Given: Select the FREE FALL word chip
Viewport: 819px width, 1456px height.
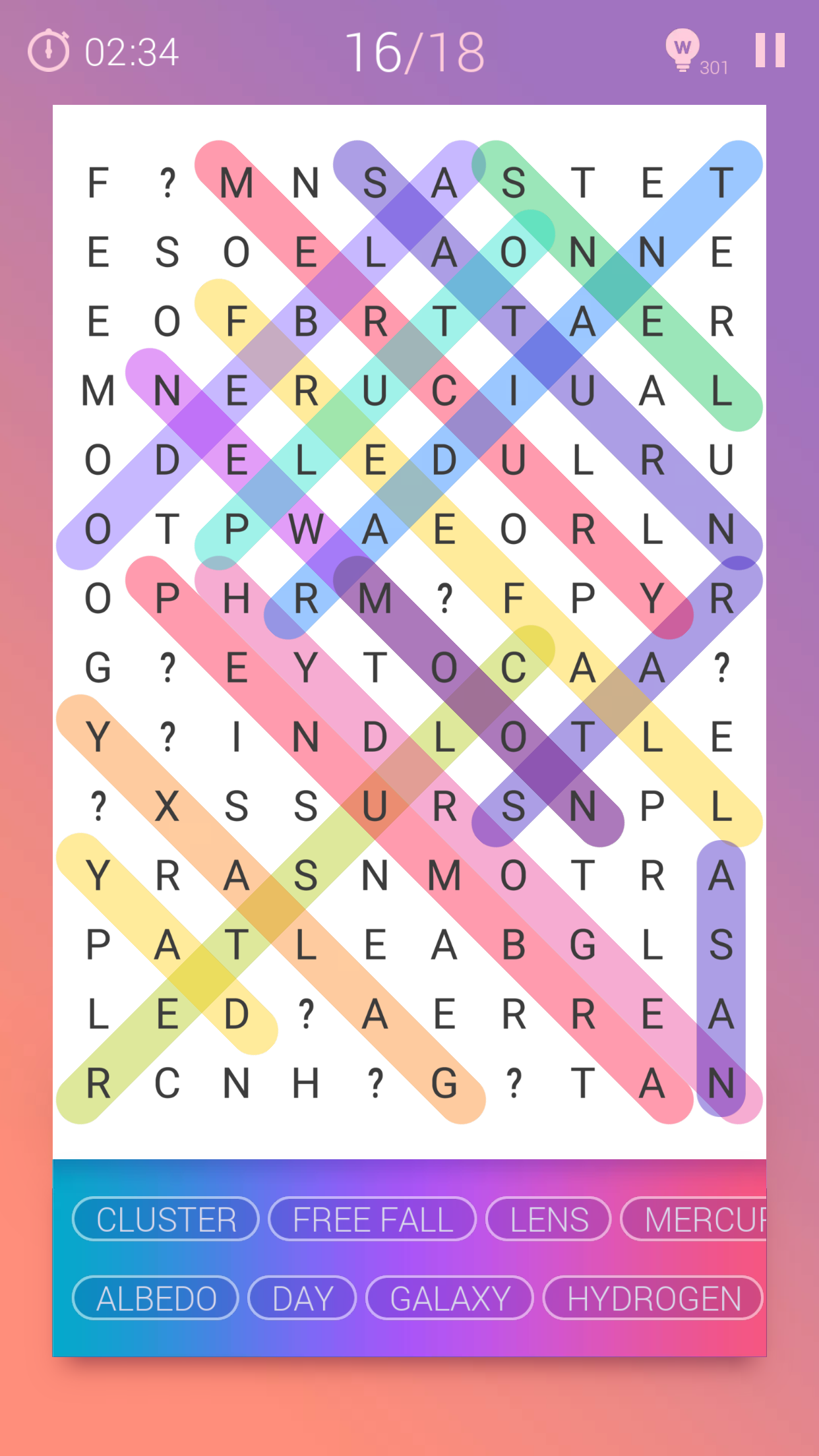Looking at the screenshot, I should 373,1220.
